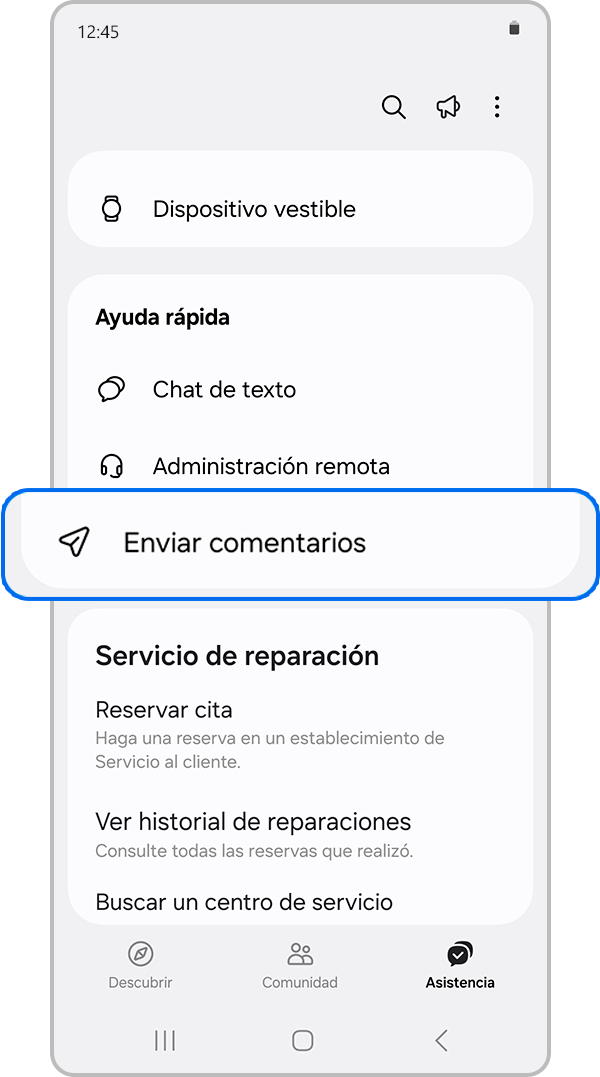Screen dimensions: 600x1077
Task: Open the search icon
Action: 394,108
